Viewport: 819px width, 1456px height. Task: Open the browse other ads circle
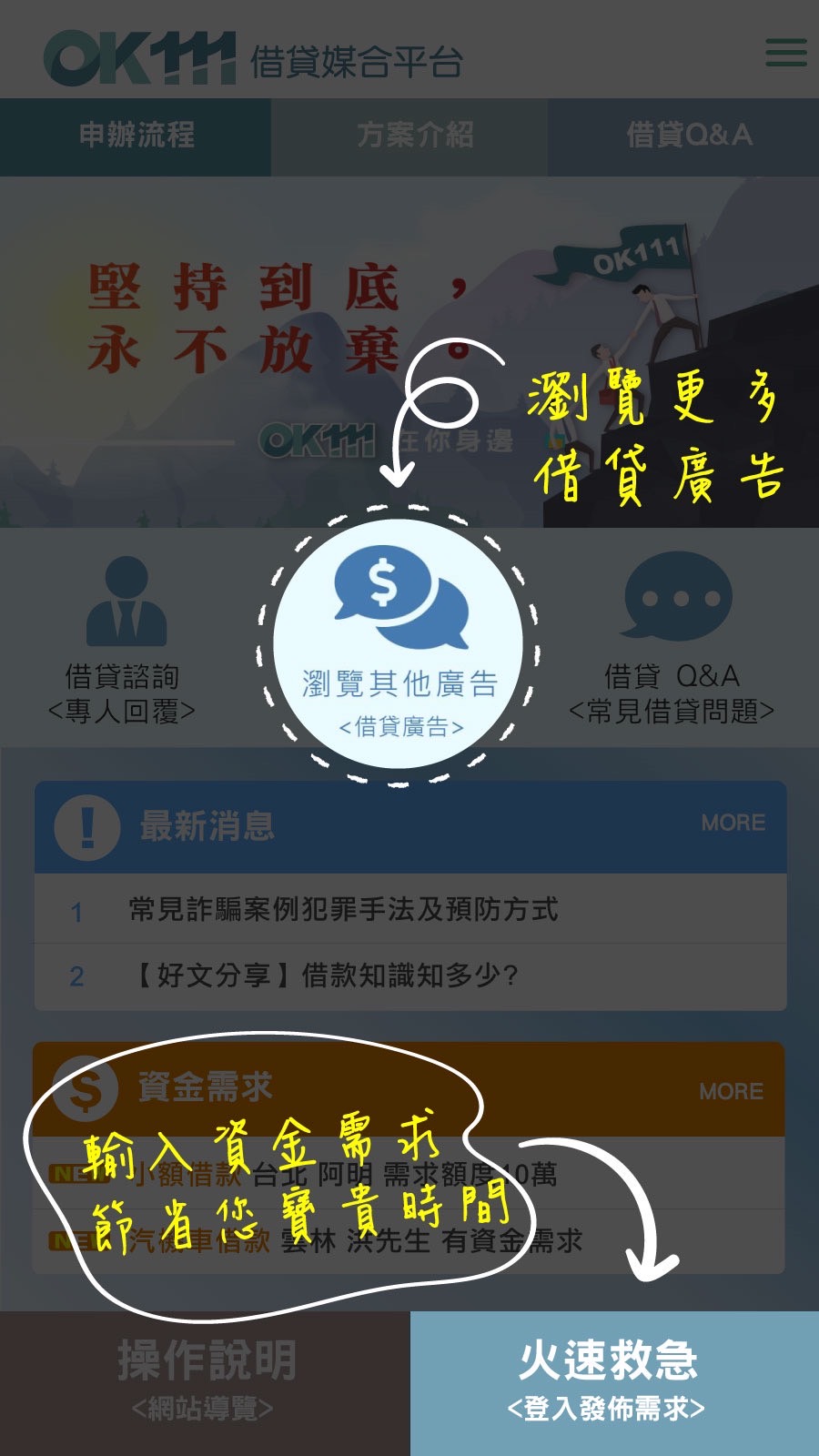click(x=399, y=646)
